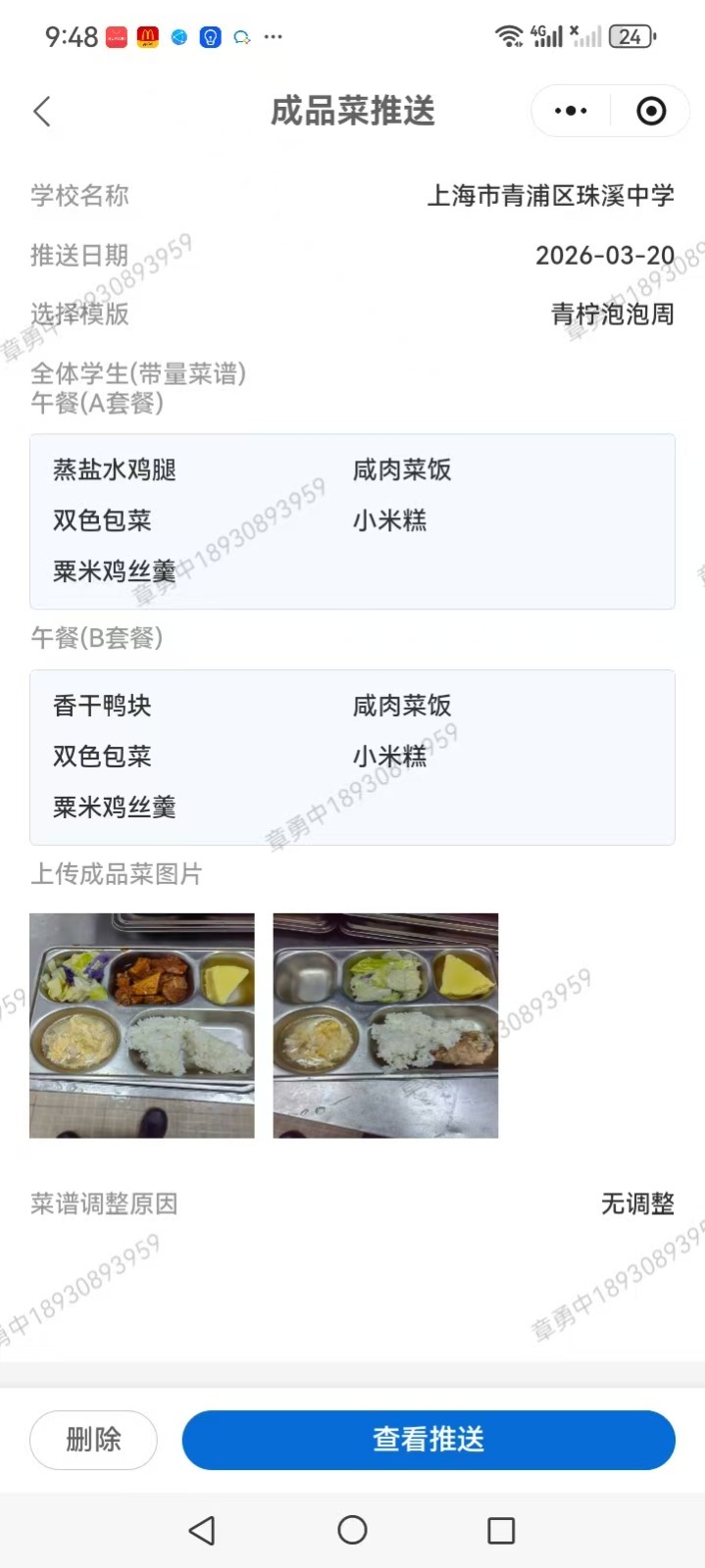Show recent apps
Screen dimensions: 705x1568
click(501, 1530)
